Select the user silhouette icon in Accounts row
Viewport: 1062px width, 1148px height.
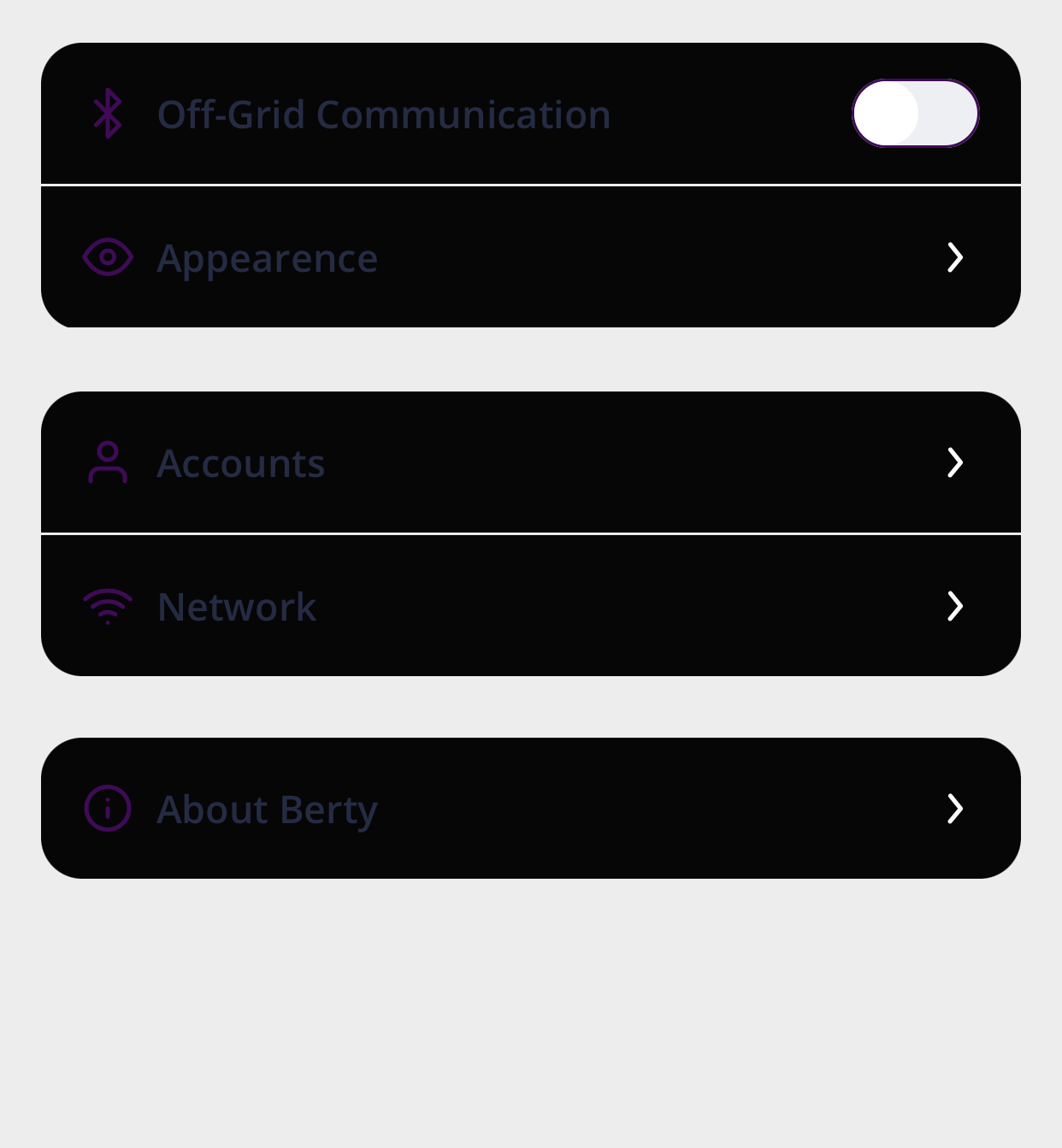click(108, 462)
